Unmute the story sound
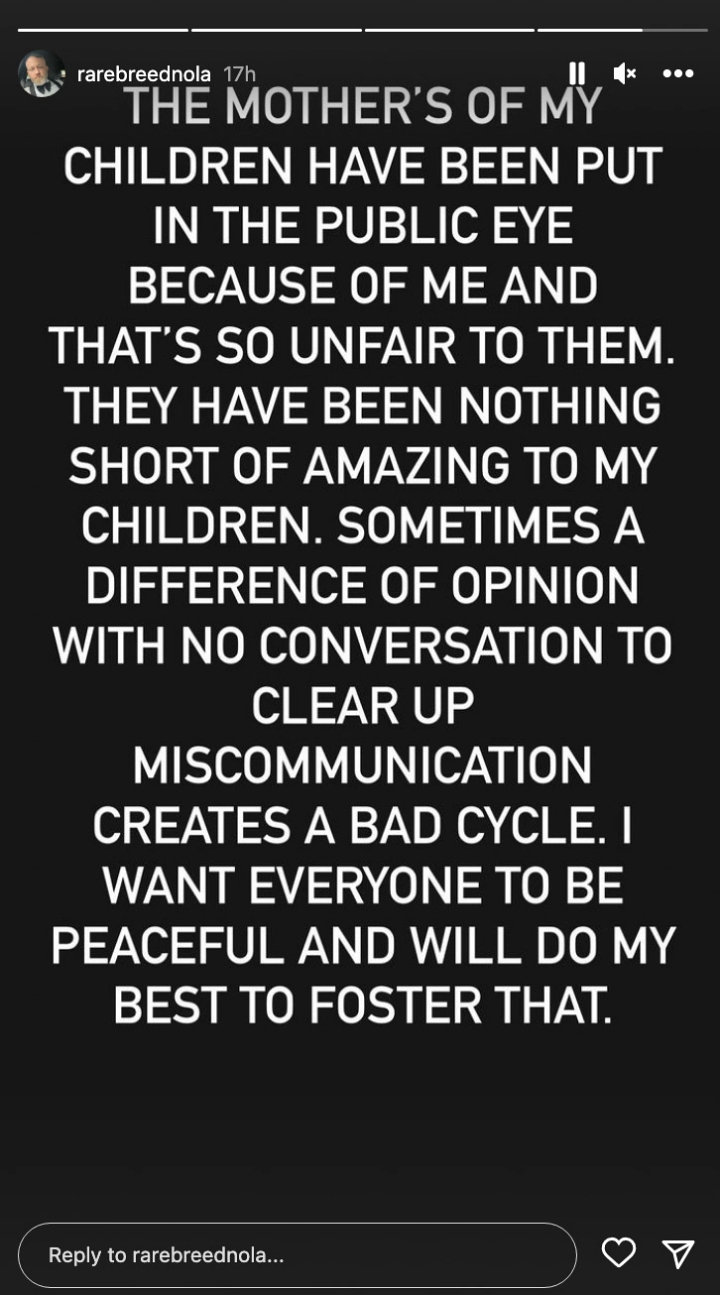 (625, 73)
